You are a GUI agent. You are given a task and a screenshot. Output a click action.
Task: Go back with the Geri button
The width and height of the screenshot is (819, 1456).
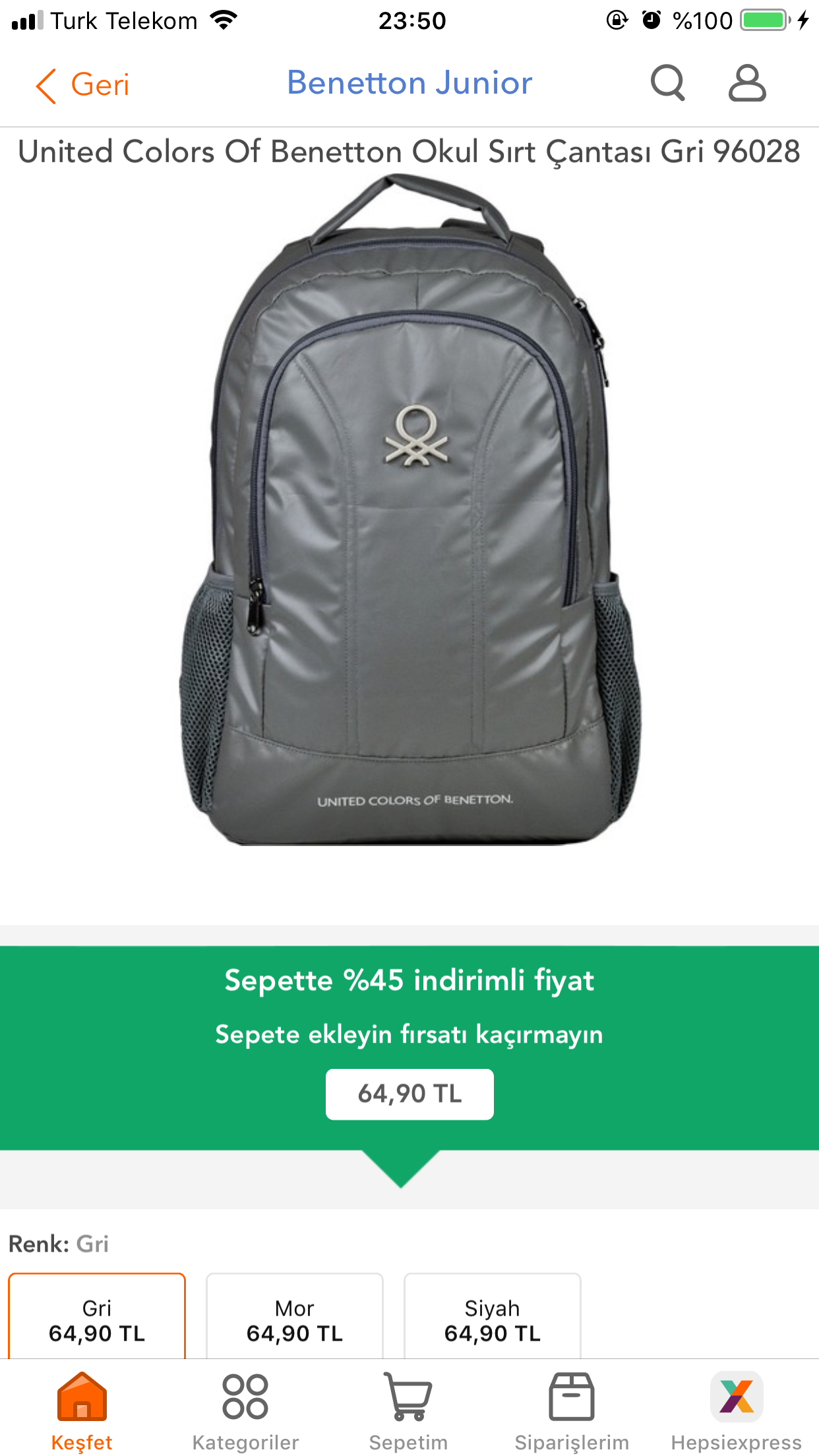82,85
